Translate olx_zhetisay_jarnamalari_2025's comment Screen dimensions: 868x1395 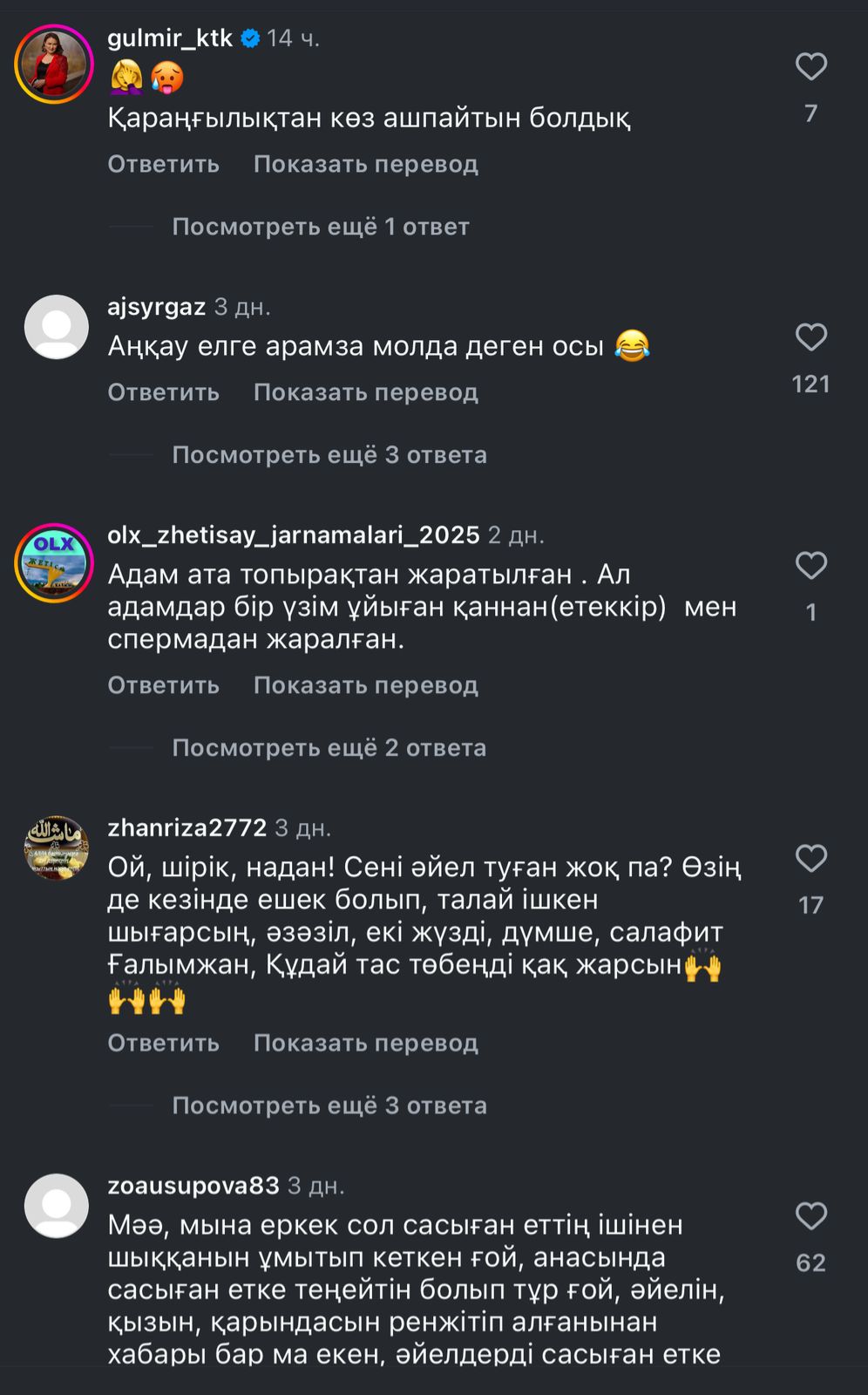click(x=365, y=685)
